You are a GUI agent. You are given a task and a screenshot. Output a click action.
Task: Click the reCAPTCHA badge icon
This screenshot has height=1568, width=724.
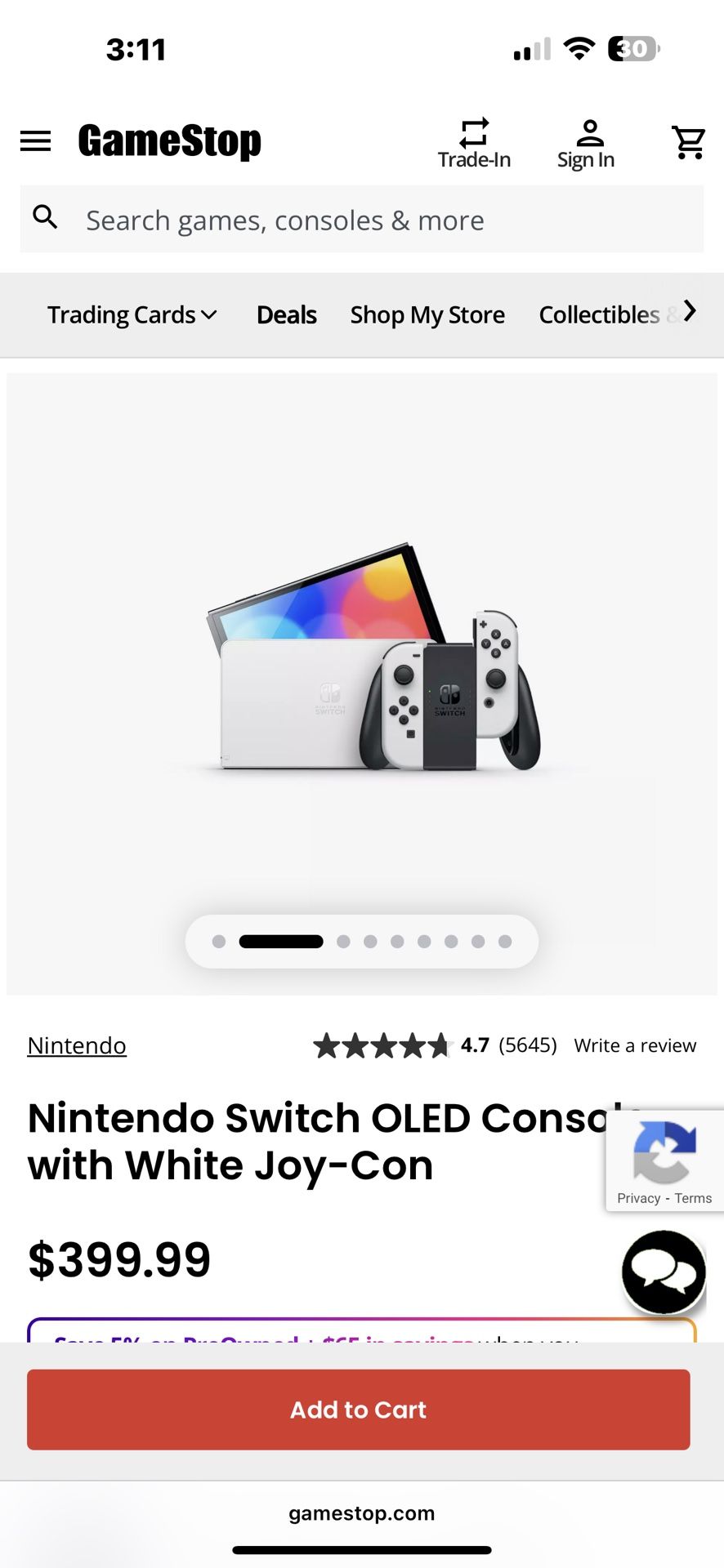(664, 1151)
